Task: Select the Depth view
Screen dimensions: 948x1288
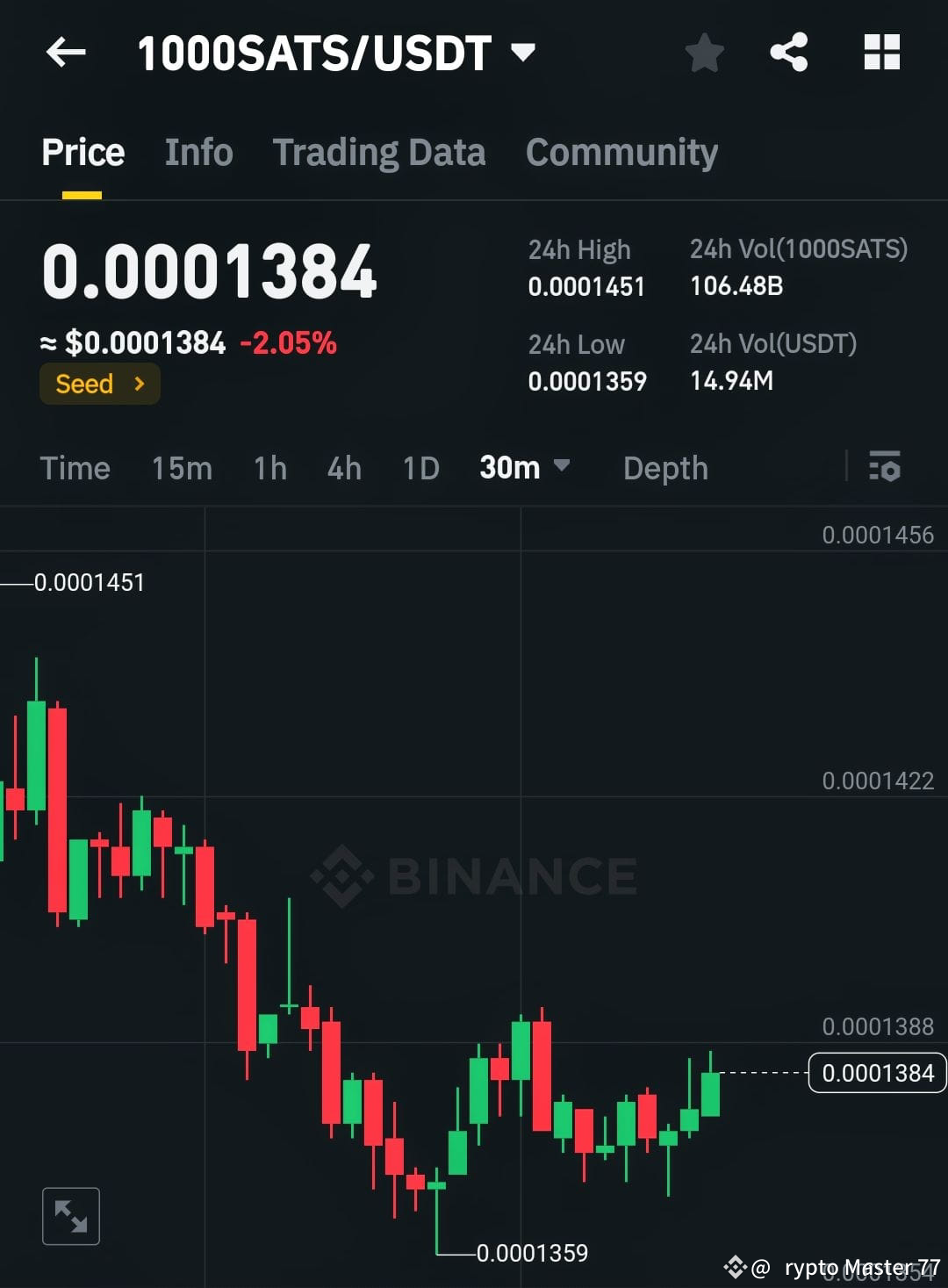Action: coord(665,468)
